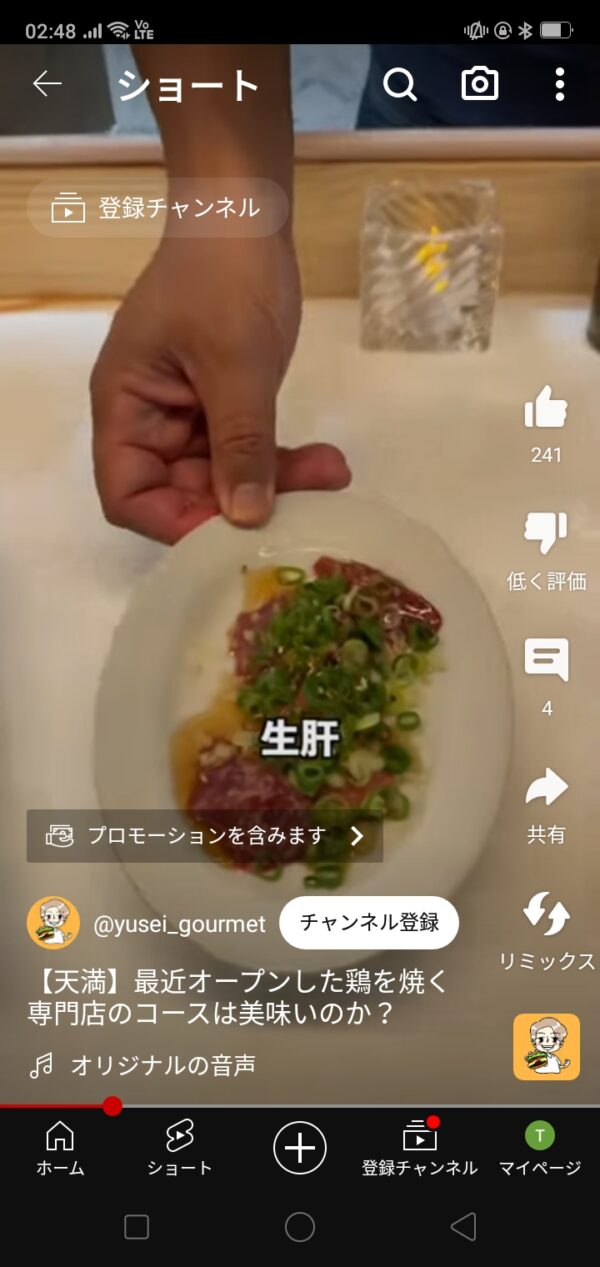Open search from the top bar
The image size is (600, 1267).
point(399,85)
